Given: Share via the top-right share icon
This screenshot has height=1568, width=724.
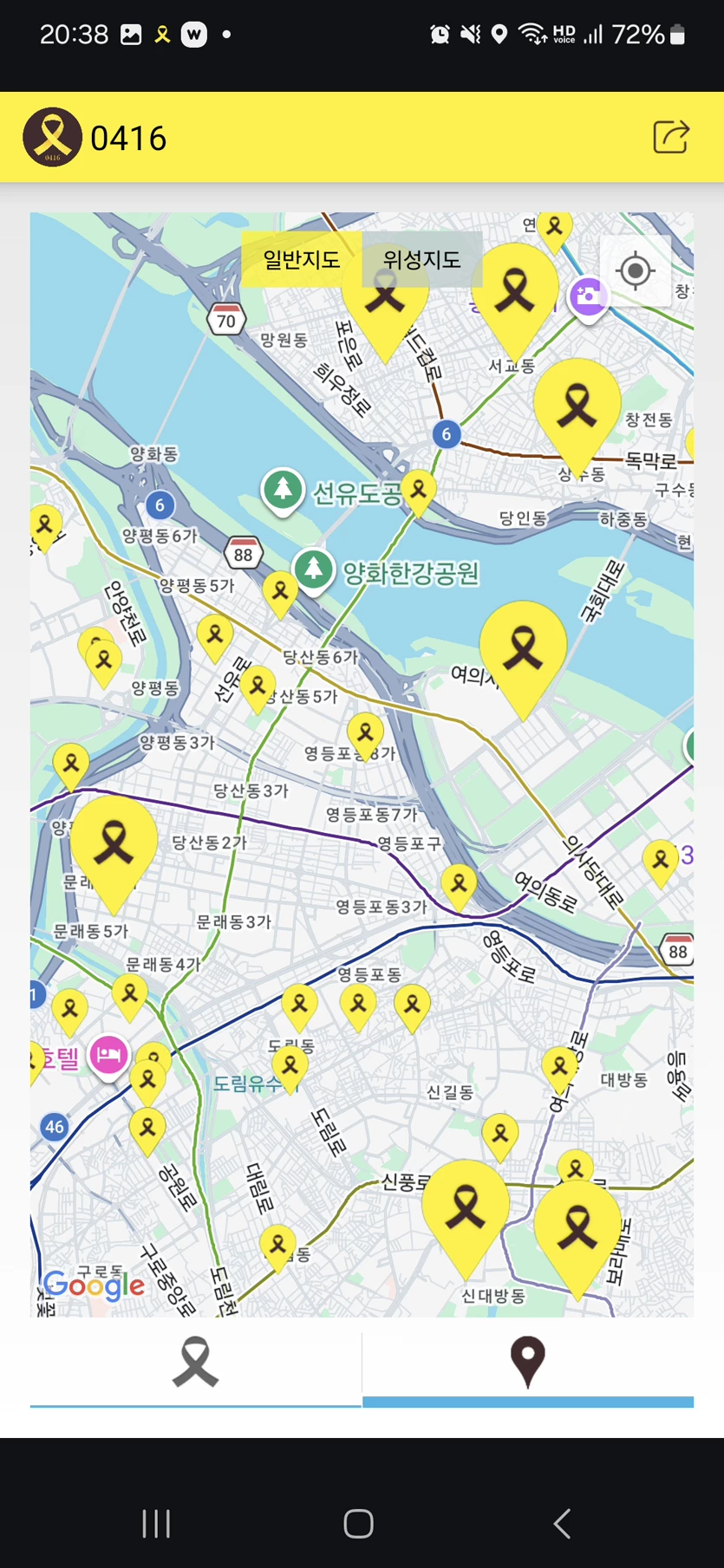Looking at the screenshot, I should point(670,138).
